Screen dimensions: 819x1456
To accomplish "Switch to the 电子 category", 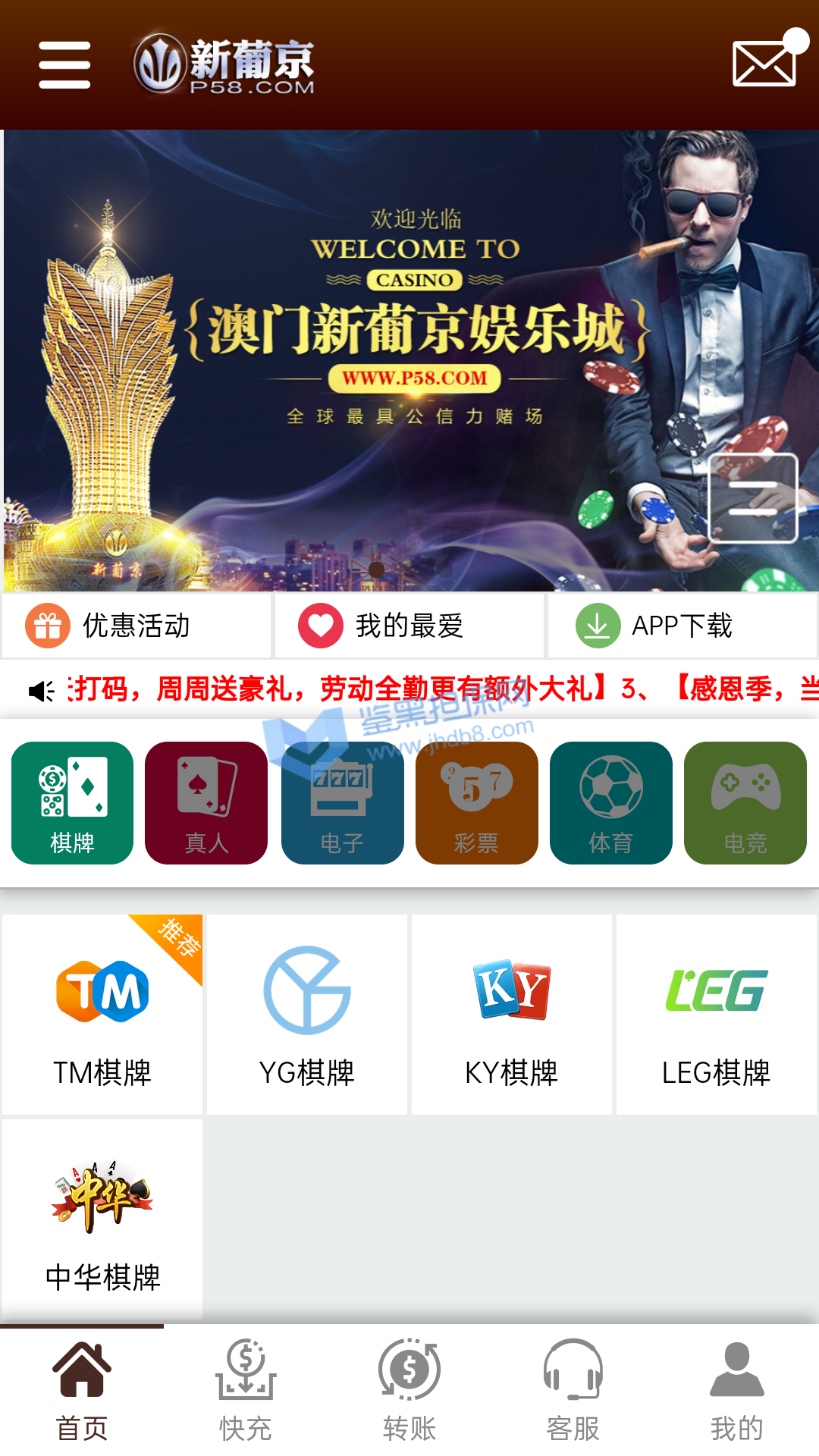I will pos(342,803).
